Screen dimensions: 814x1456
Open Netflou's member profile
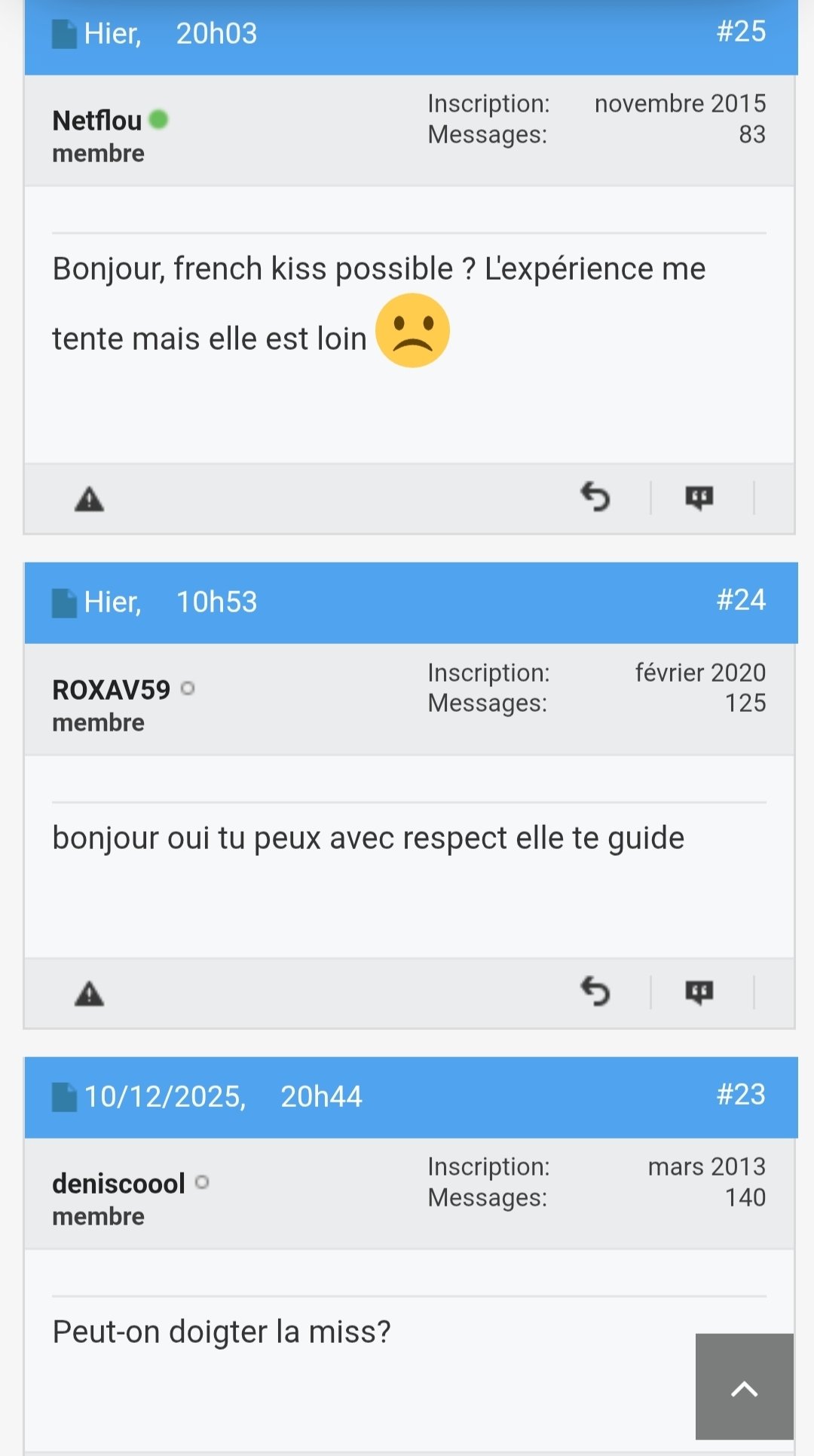[x=97, y=121]
